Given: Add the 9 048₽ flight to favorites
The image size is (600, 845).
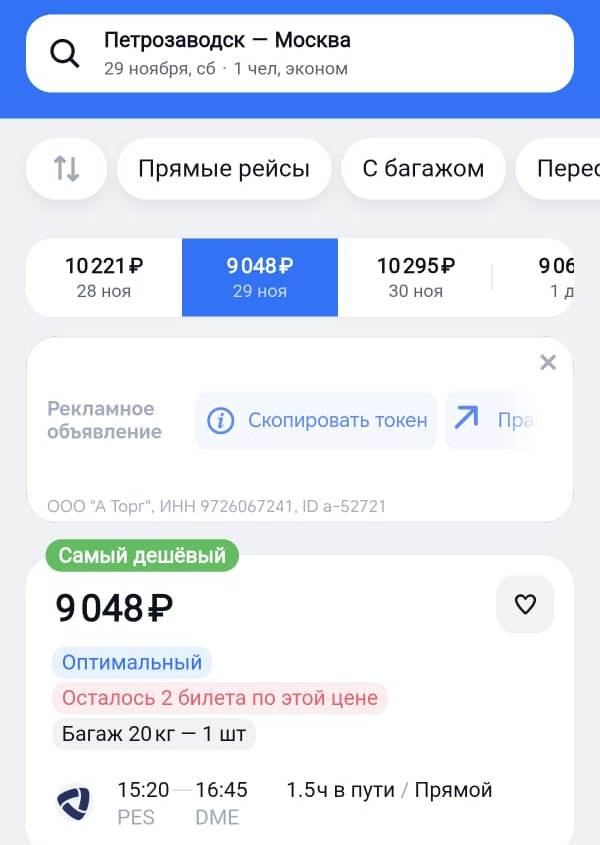Looking at the screenshot, I should coord(525,604).
